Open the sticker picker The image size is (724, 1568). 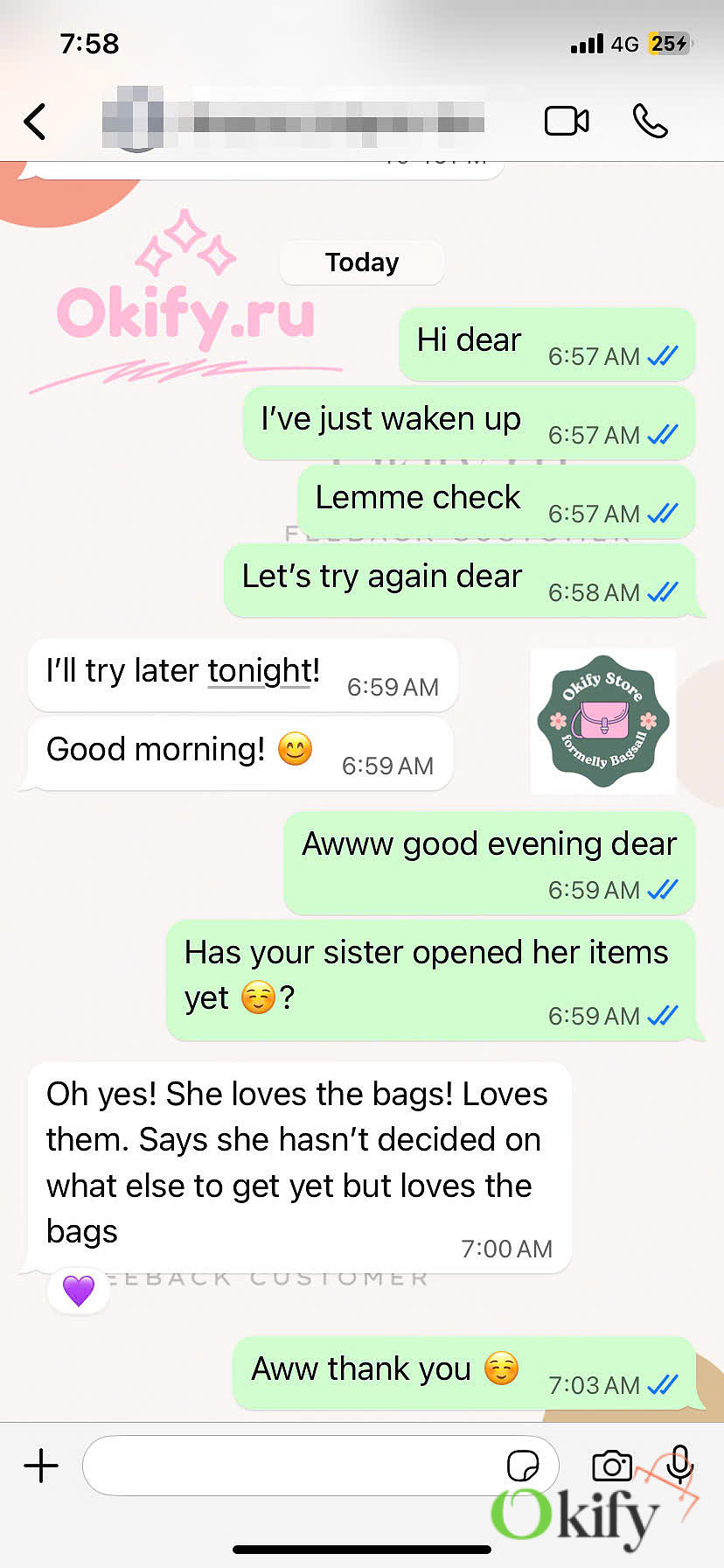523,1465
